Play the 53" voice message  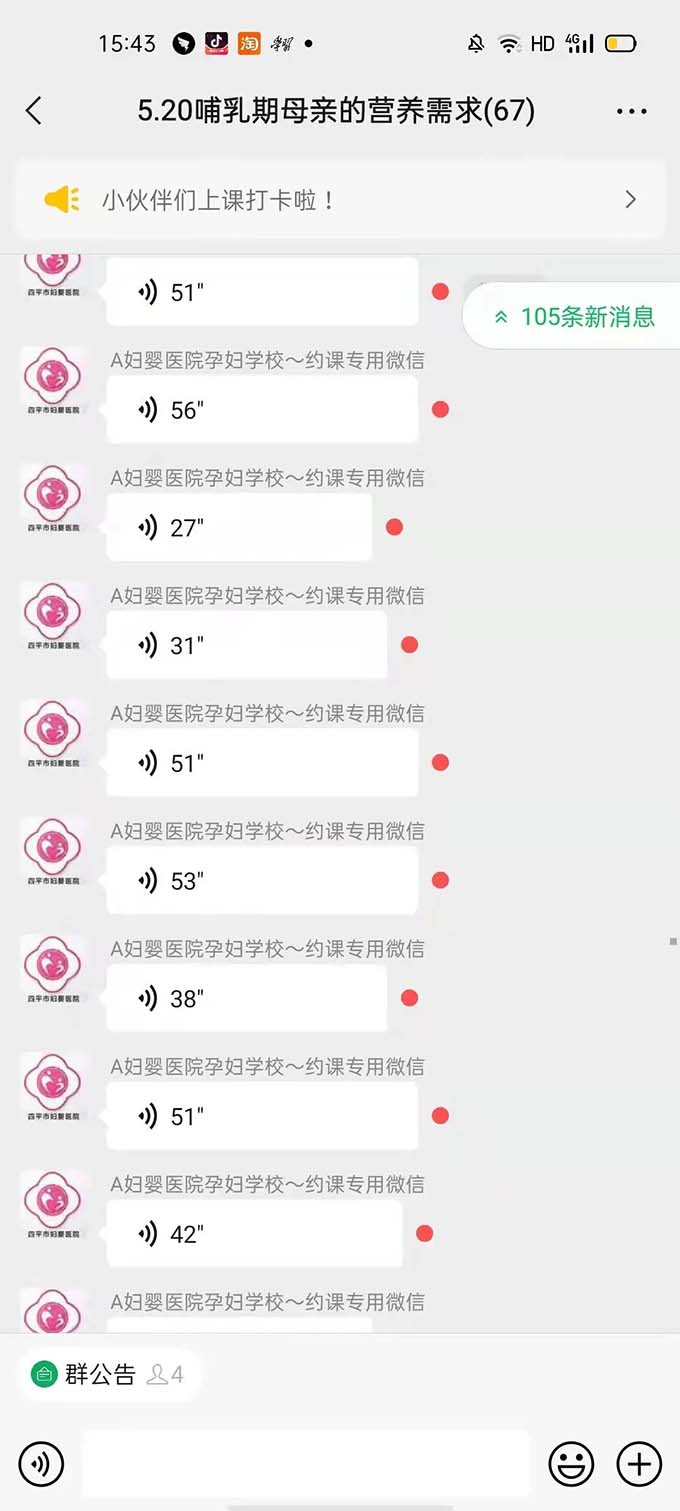coord(262,880)
